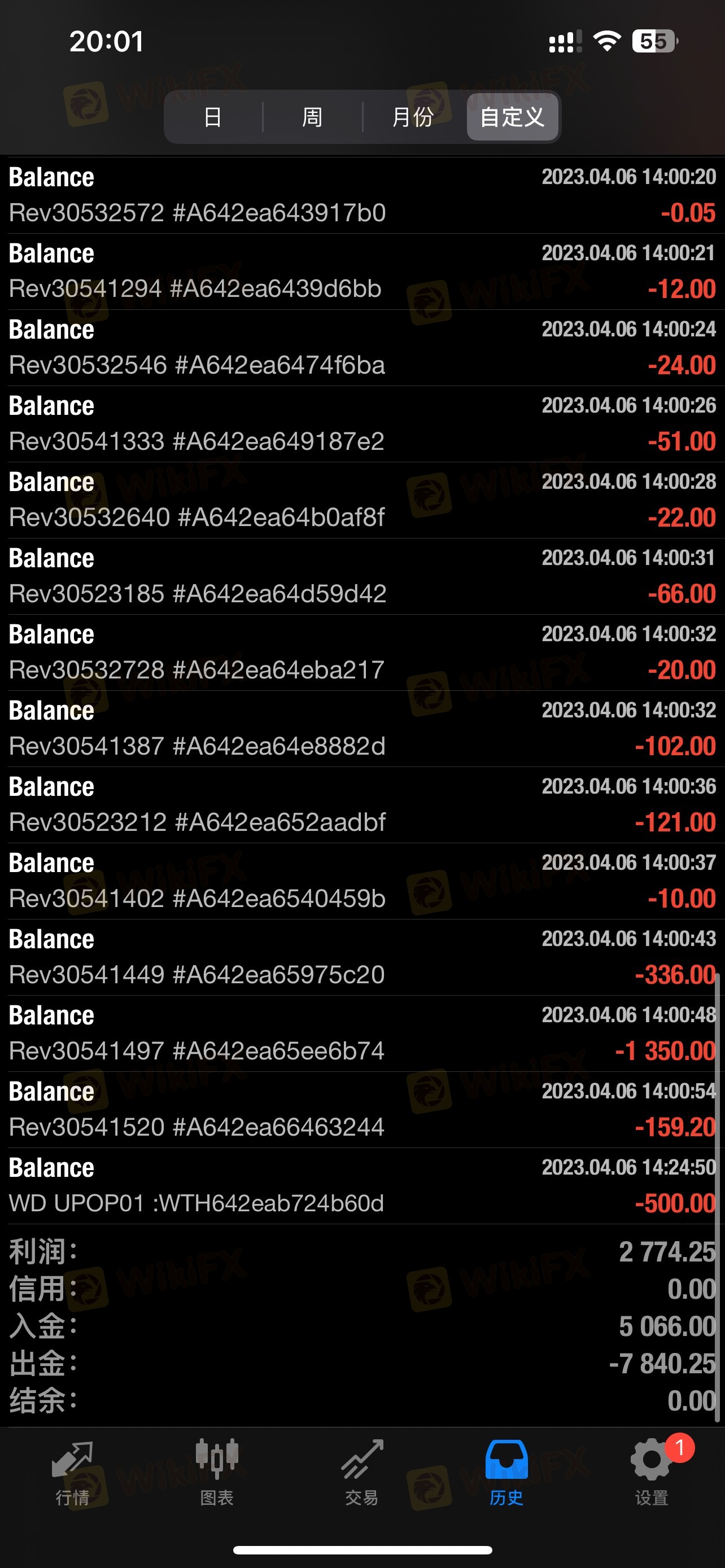
Task: Go to the 图表 chart tab
Action: click(217, 1471)
